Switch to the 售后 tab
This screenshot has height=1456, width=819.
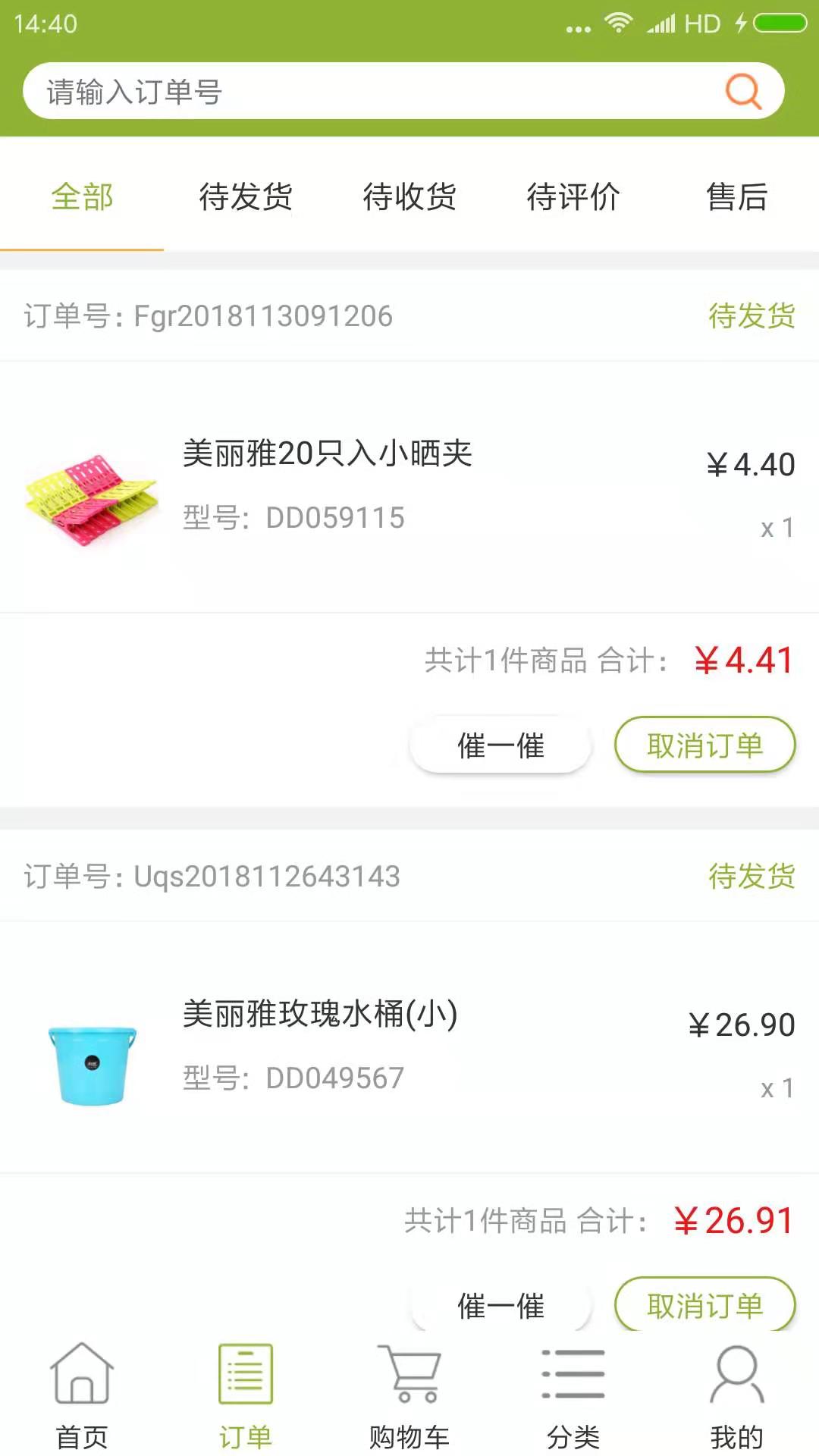pyautogui.click(x=736, y=197)
